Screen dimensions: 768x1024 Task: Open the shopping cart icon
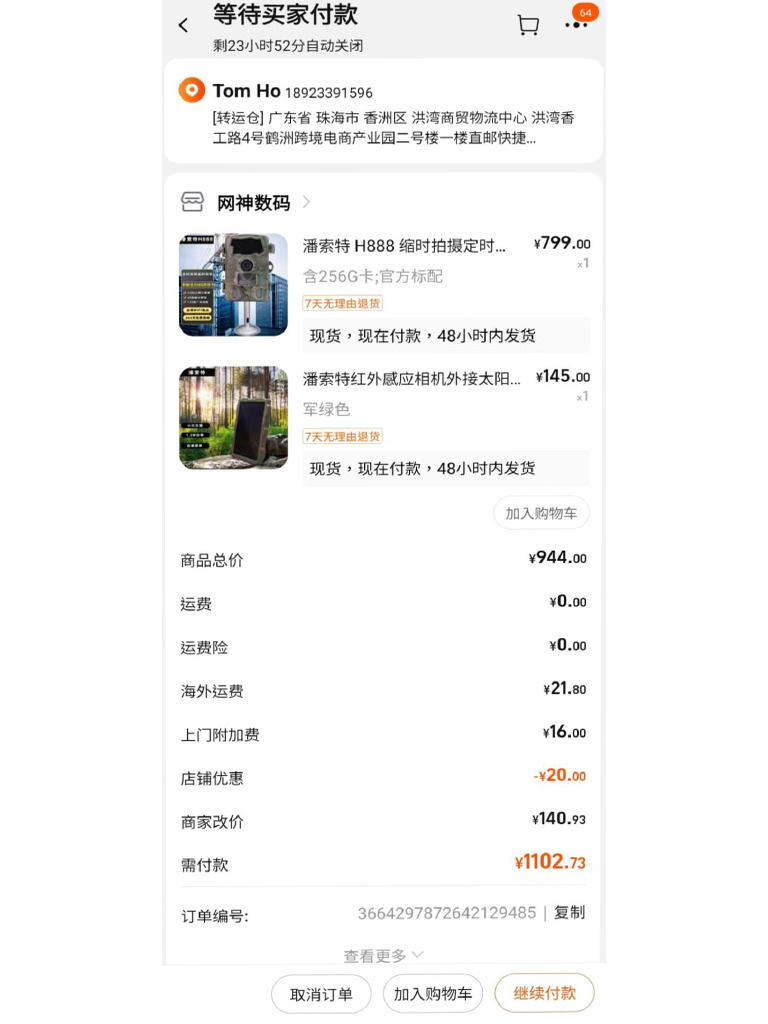point(528,26)
